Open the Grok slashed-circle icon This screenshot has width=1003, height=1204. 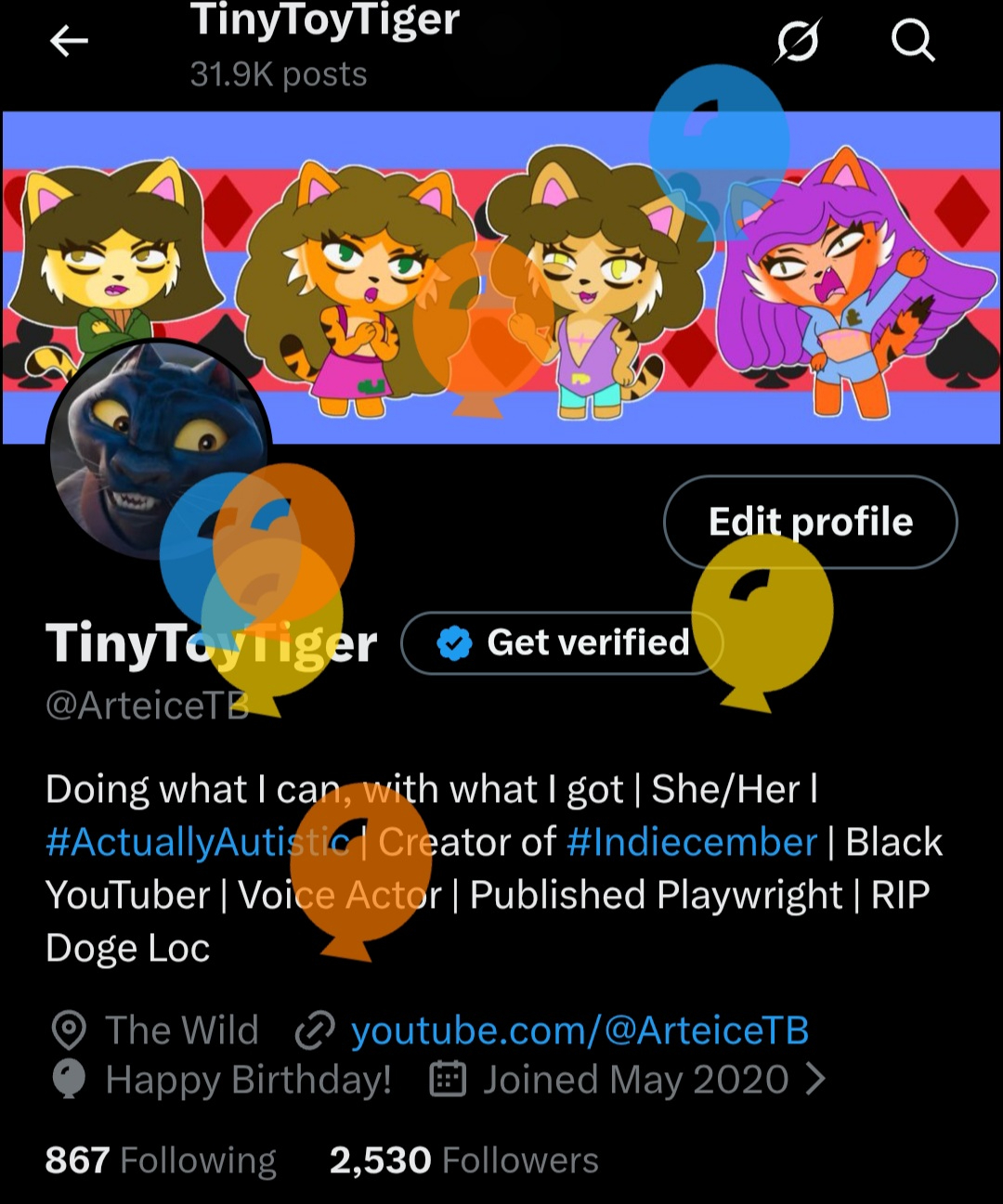[798, 41]
